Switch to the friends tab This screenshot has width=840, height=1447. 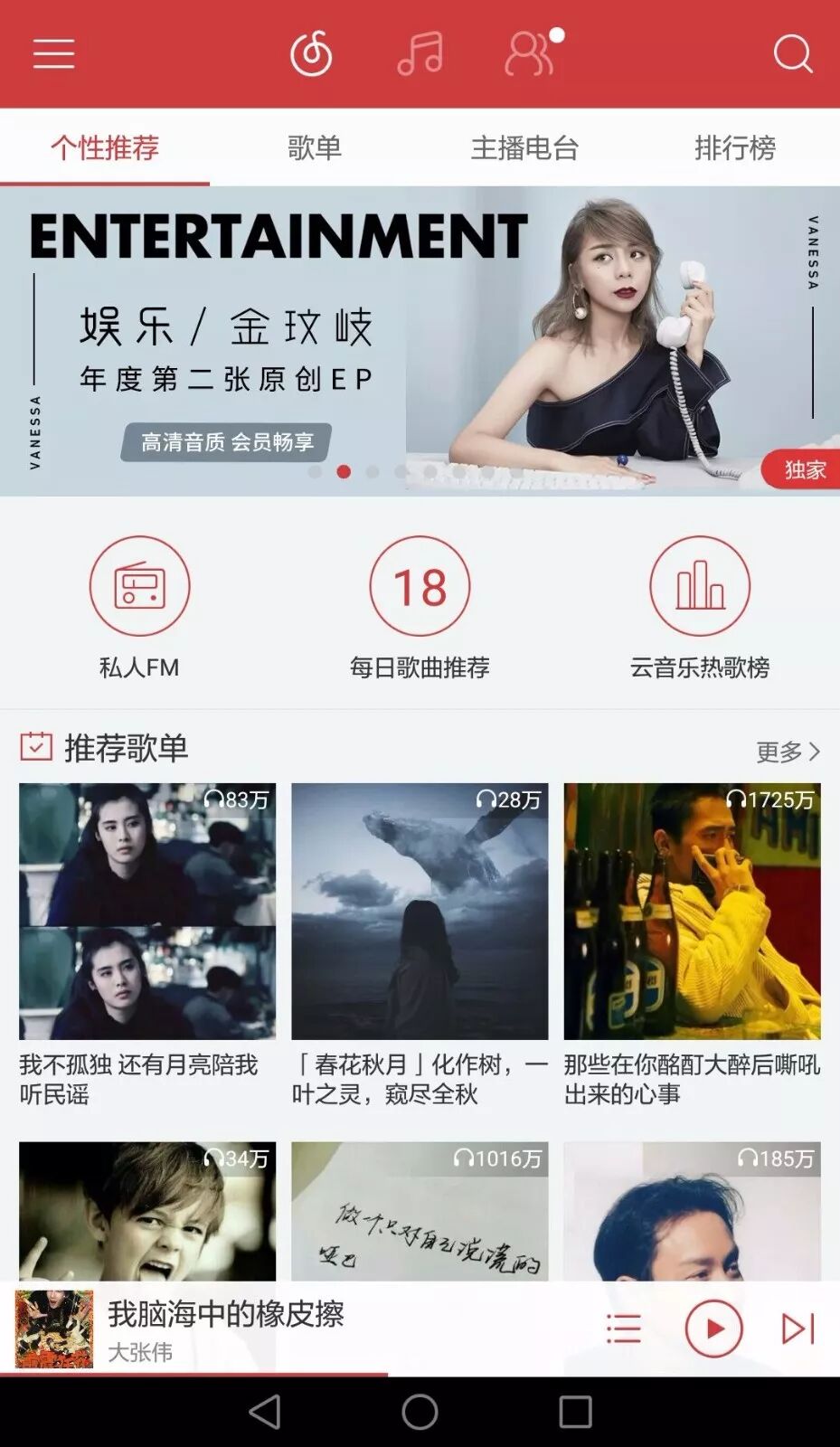530,54
